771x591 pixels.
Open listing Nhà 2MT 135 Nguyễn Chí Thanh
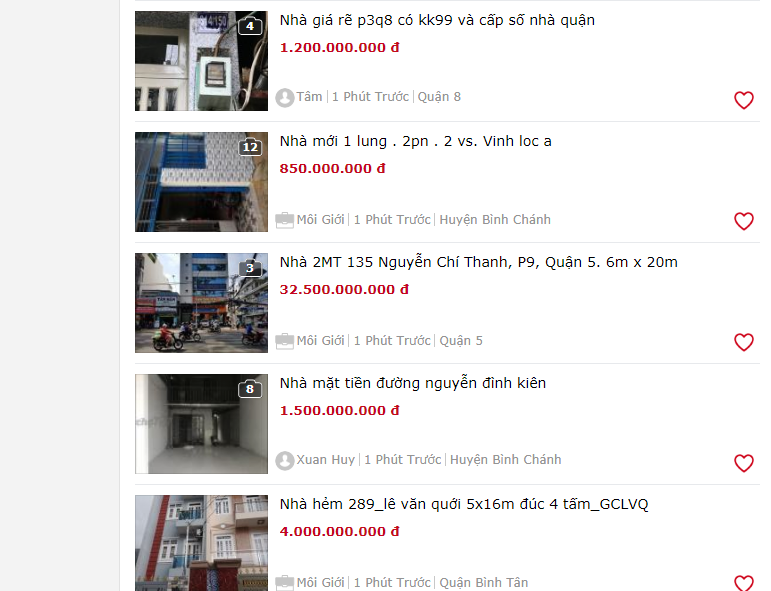tap(478, 262)
